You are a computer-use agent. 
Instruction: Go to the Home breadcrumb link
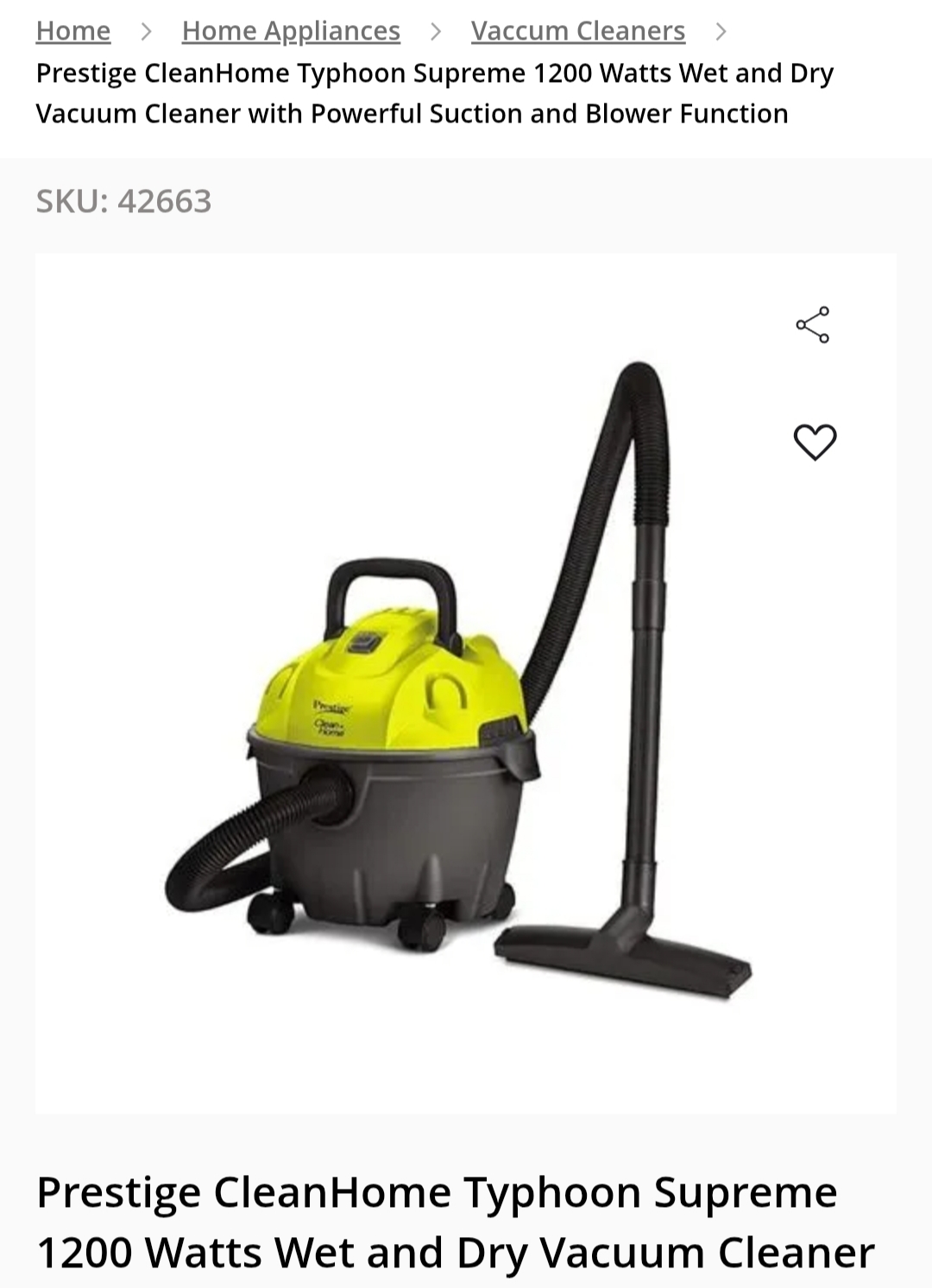pos(73,31)
